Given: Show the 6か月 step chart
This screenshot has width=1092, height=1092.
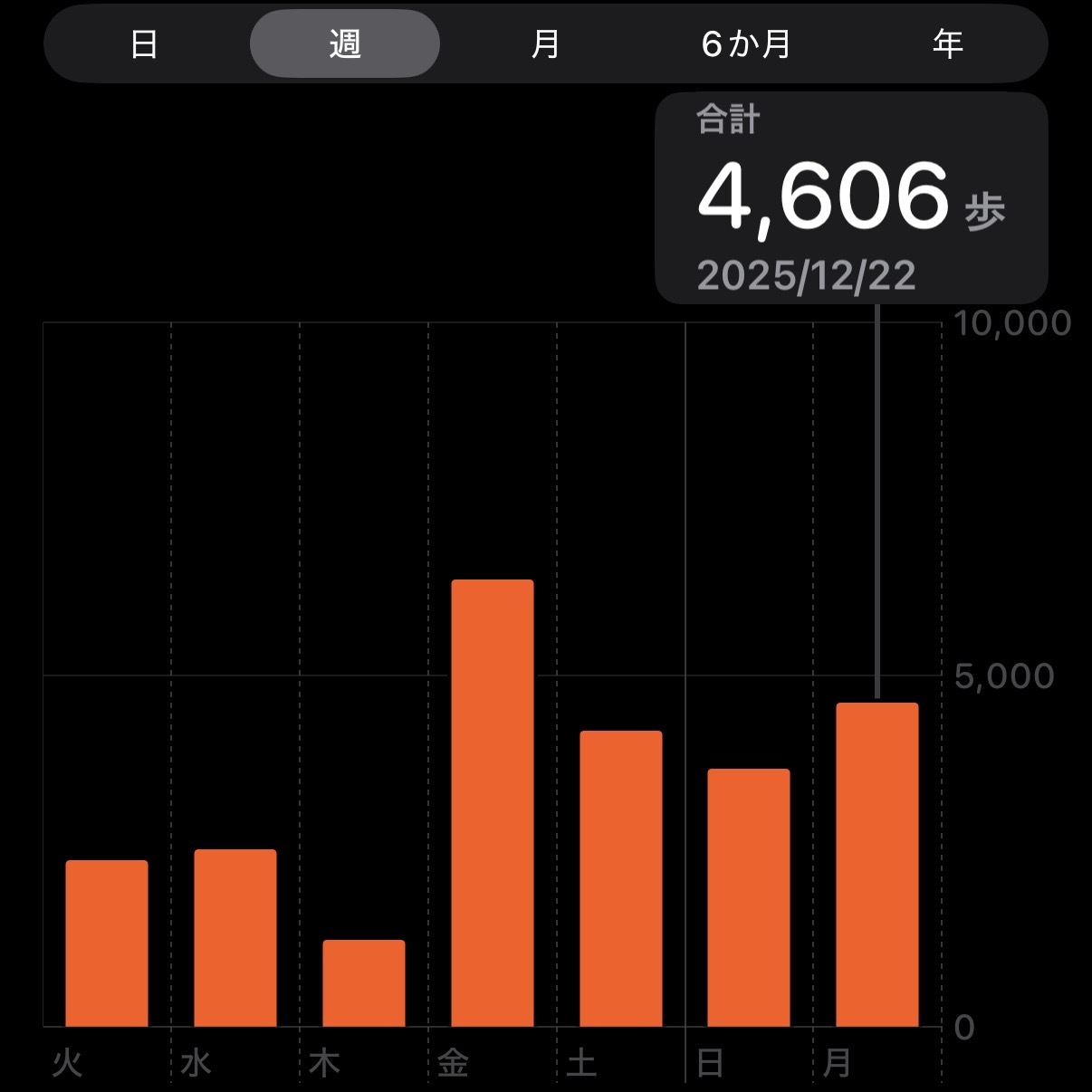Looking at the screenshot, I should [x=746, y=43].
